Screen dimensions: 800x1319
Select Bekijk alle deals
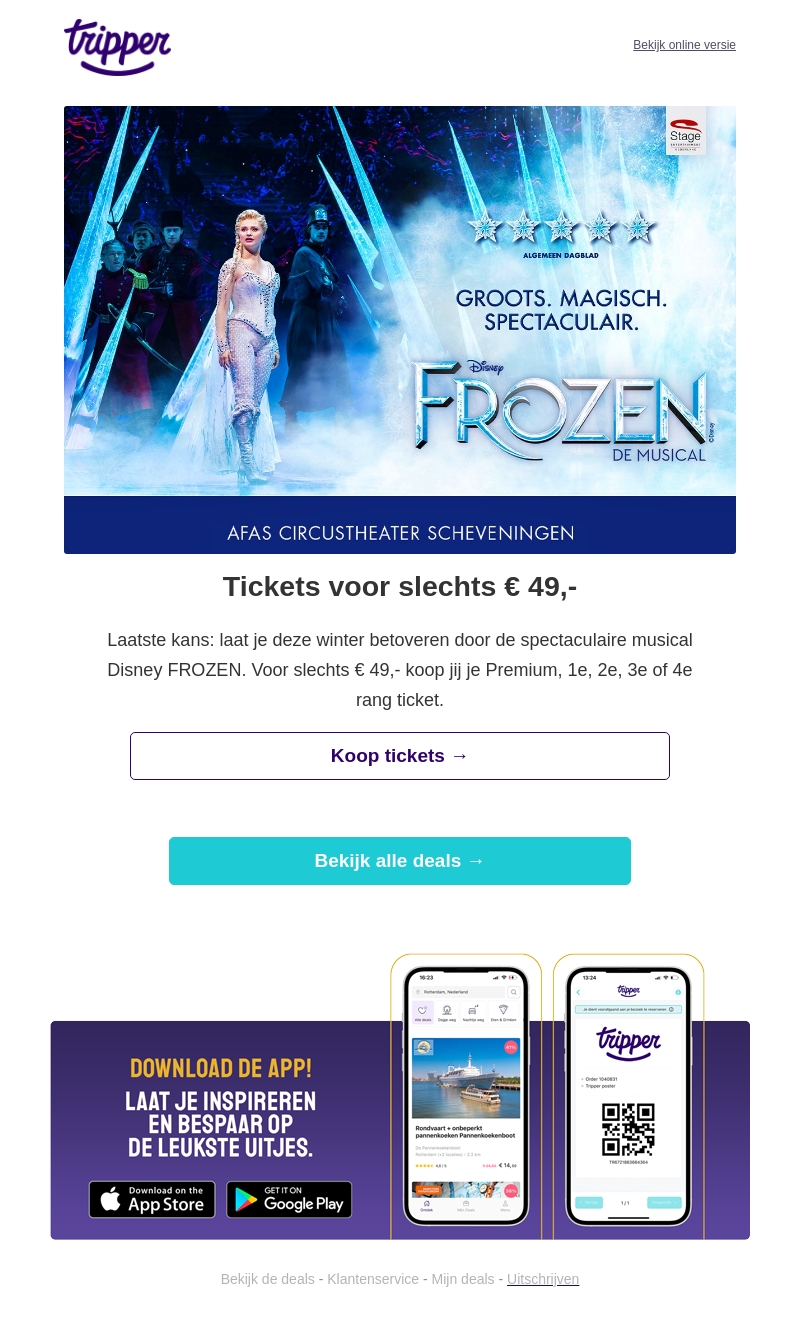pos(400,861)
